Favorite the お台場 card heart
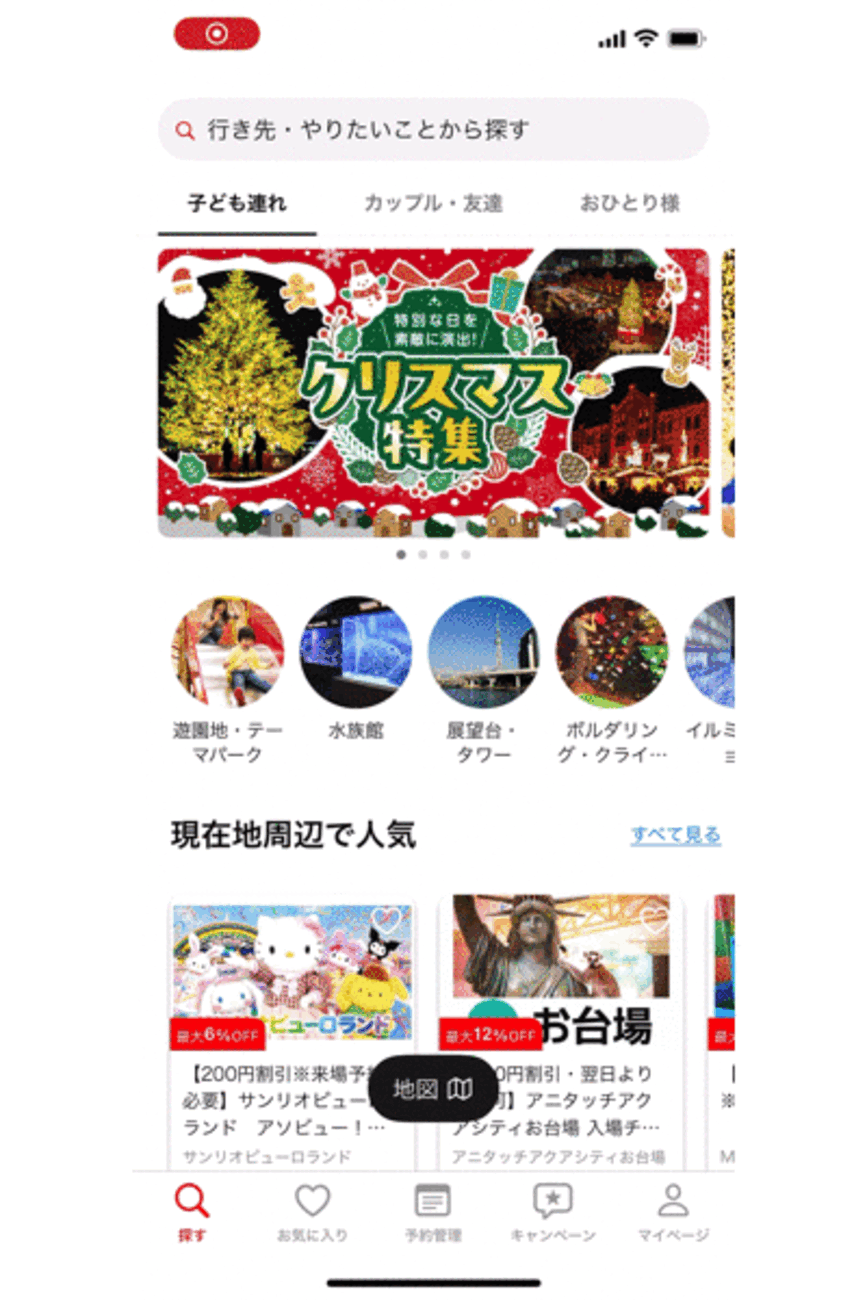This screenshot has width=867, height=1300. tap(653, 920)
